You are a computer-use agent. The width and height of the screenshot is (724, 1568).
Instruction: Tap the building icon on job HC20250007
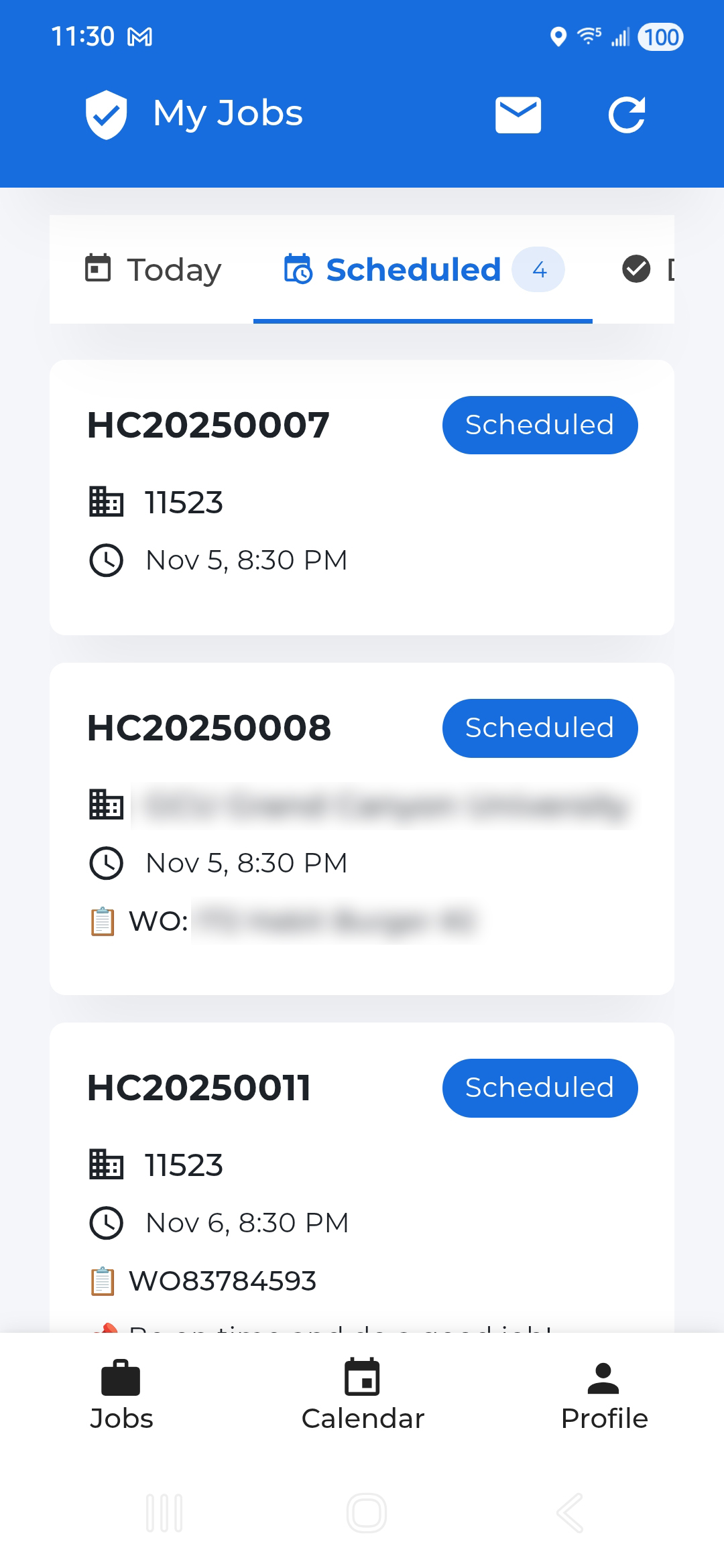pos(106,503)
